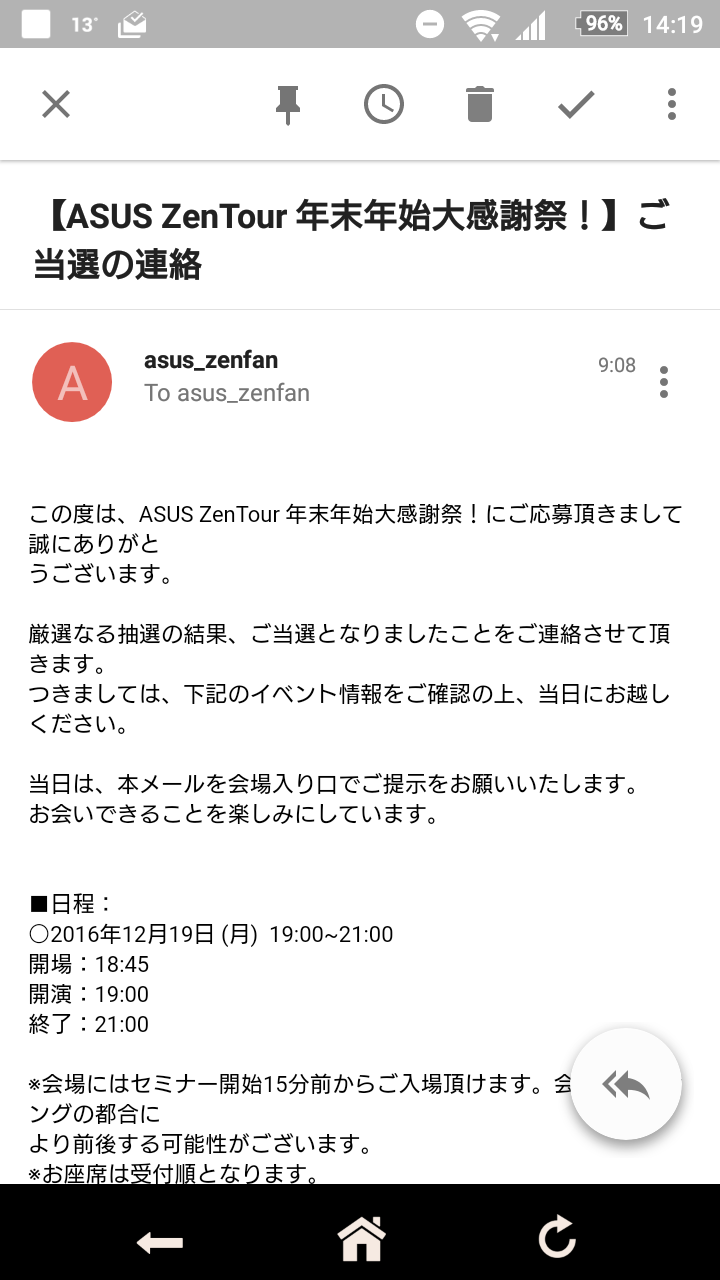Mark the email as done
720x1280 pixels.
point(576,104)
